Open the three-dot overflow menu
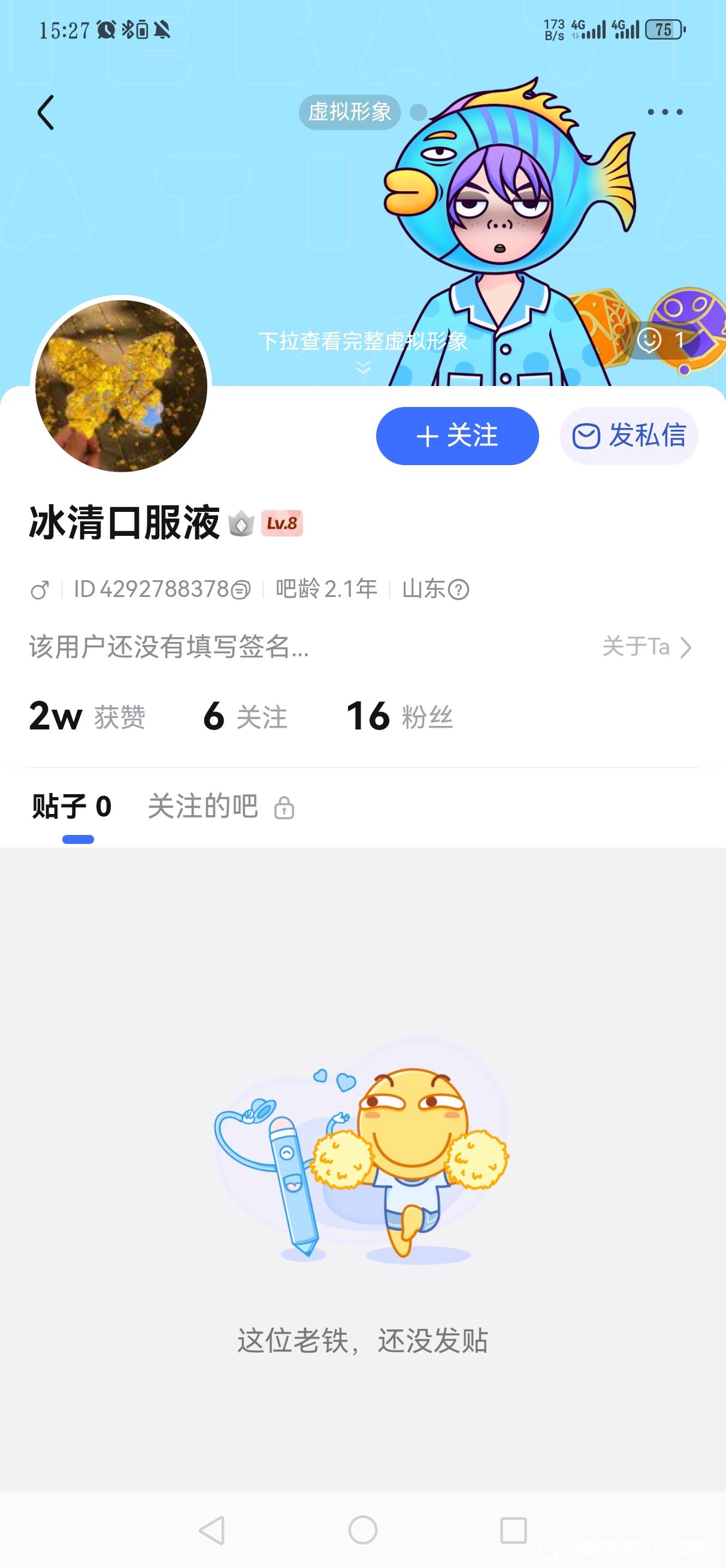Screen dimensions: 726x1568 [x=664, y=112]
